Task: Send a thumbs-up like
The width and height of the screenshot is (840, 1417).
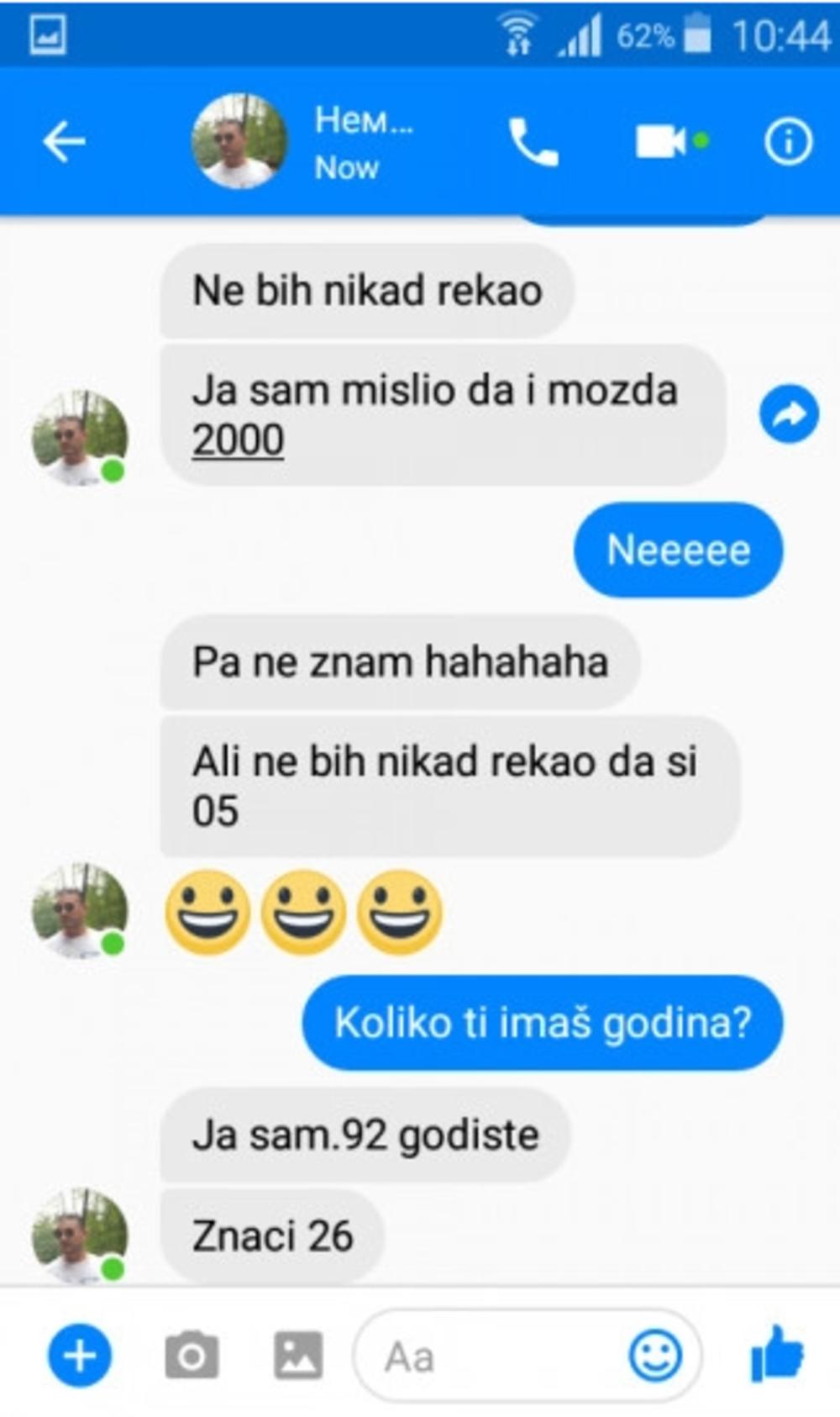Action: click(776, 1353)
